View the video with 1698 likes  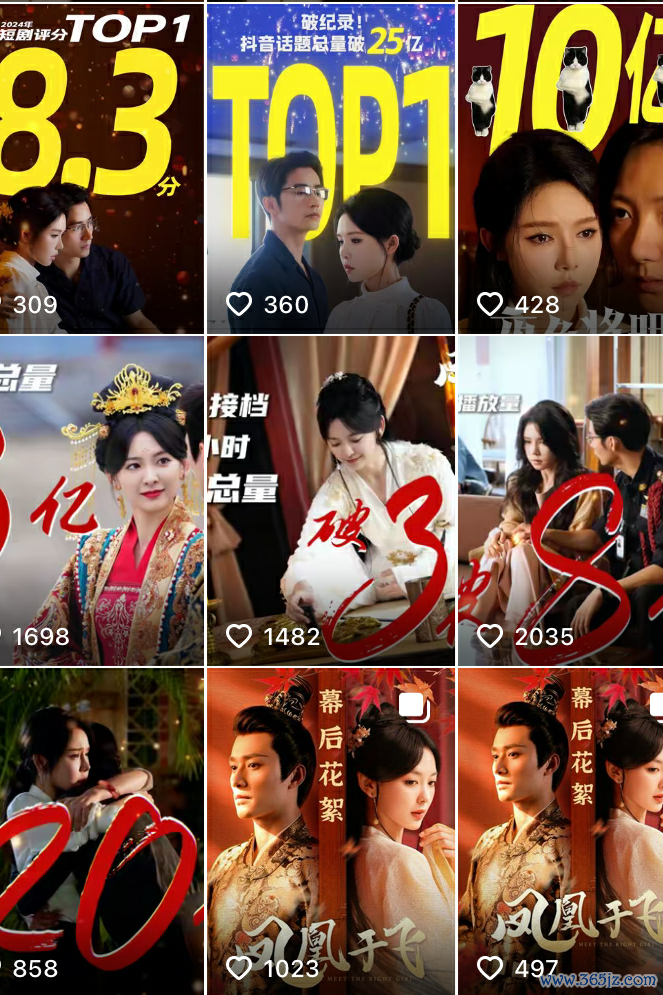pos(100,500)
